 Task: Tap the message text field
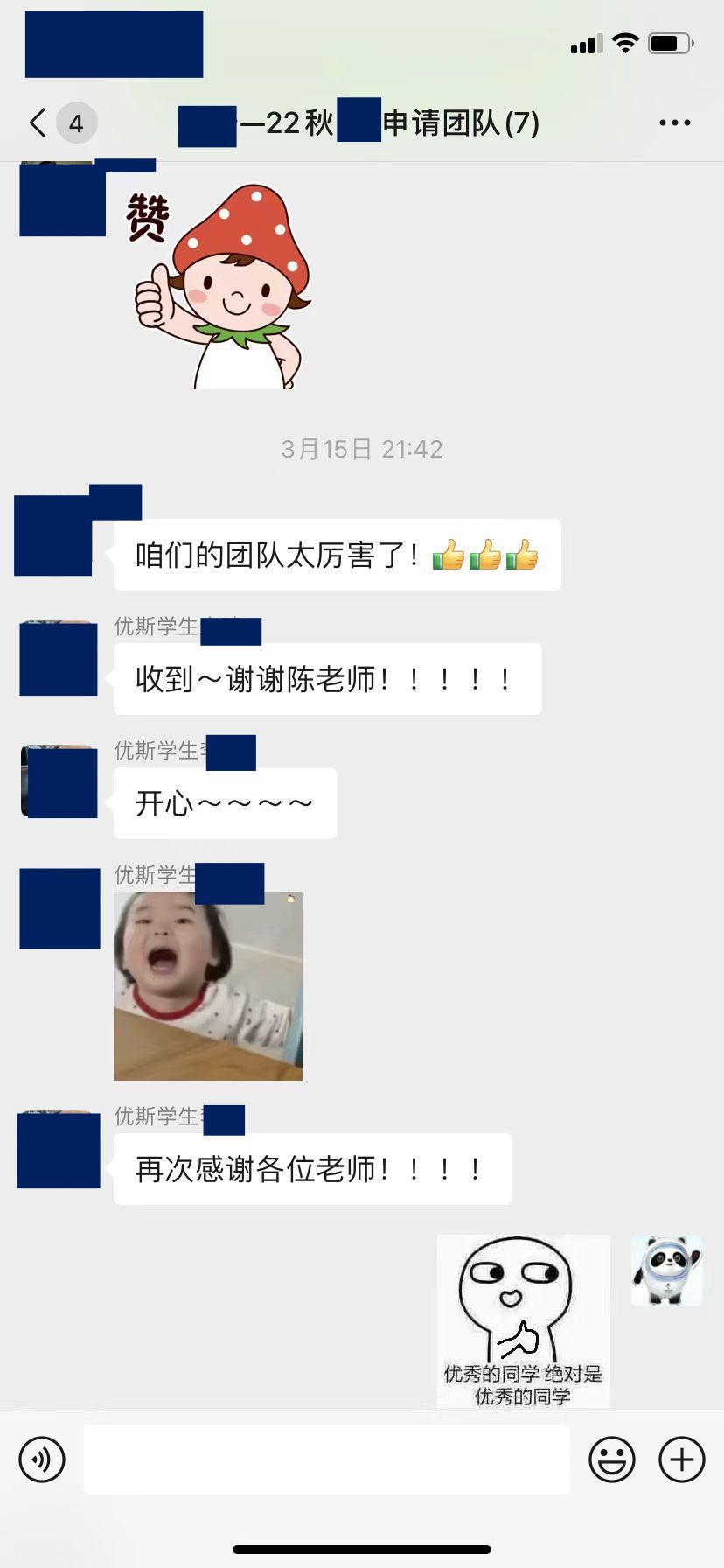pos(326,1459)
